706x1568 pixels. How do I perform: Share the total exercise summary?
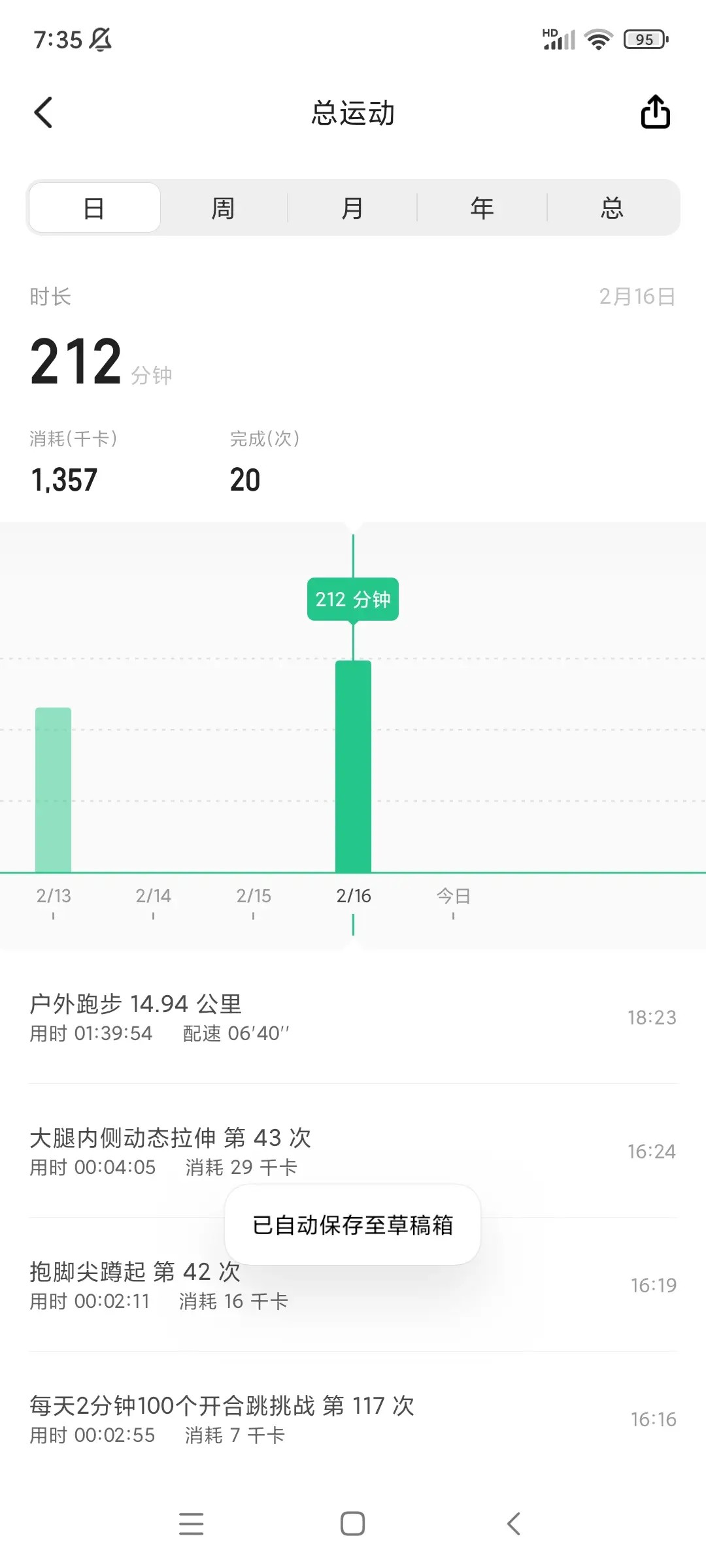(655, 112)
